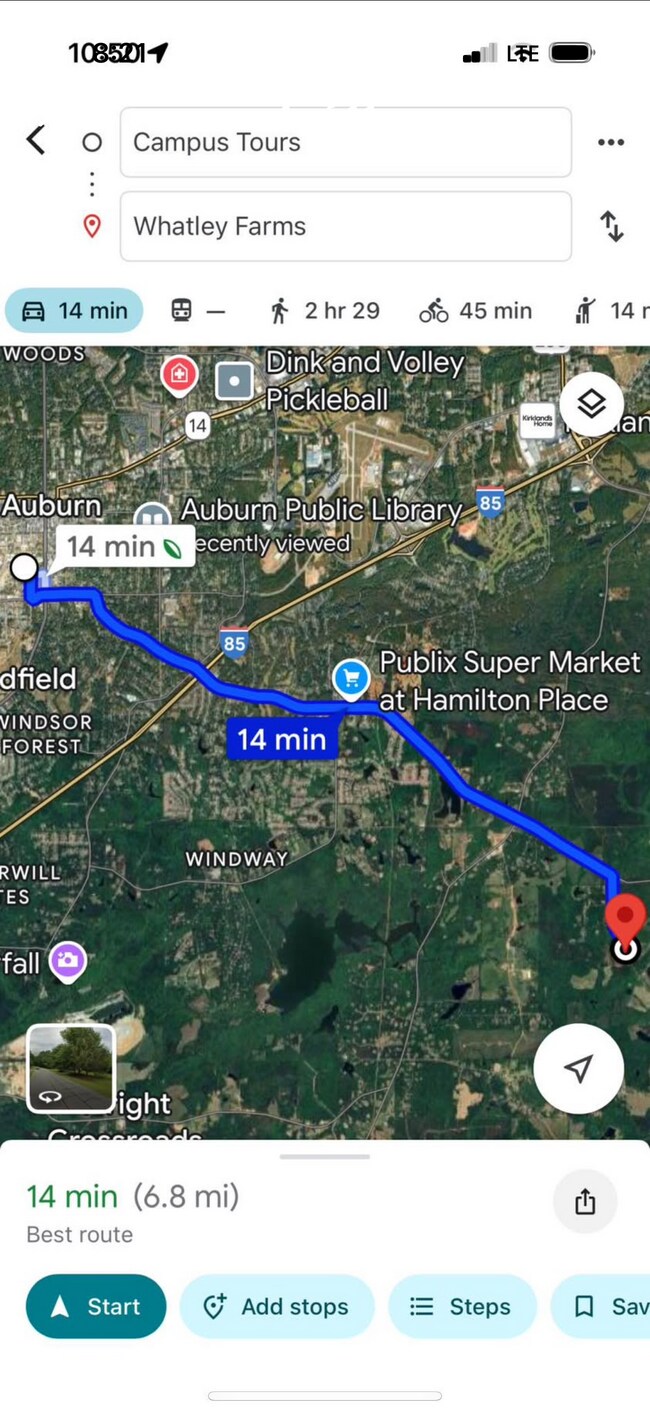Add stops to the route

(276, 1306)
